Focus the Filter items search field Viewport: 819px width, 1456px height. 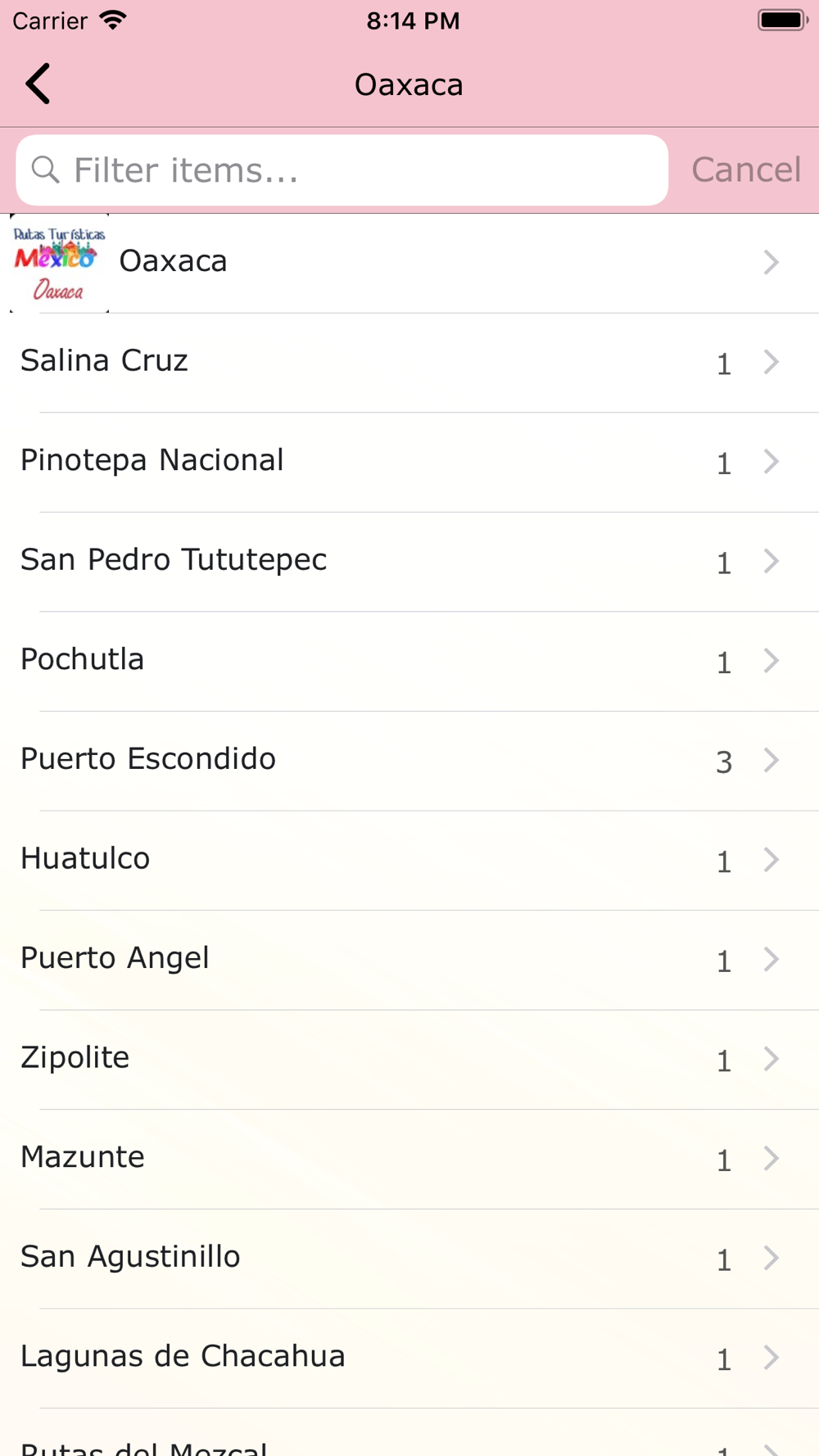344,170
